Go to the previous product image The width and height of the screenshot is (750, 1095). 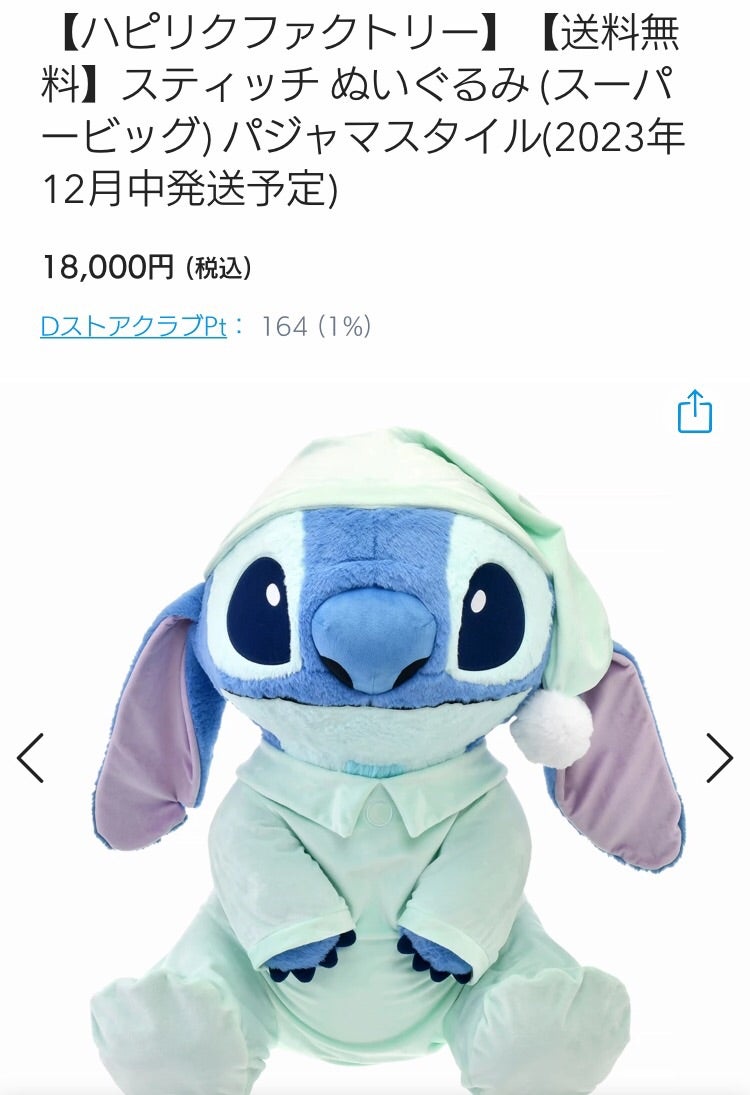(31, 758)
